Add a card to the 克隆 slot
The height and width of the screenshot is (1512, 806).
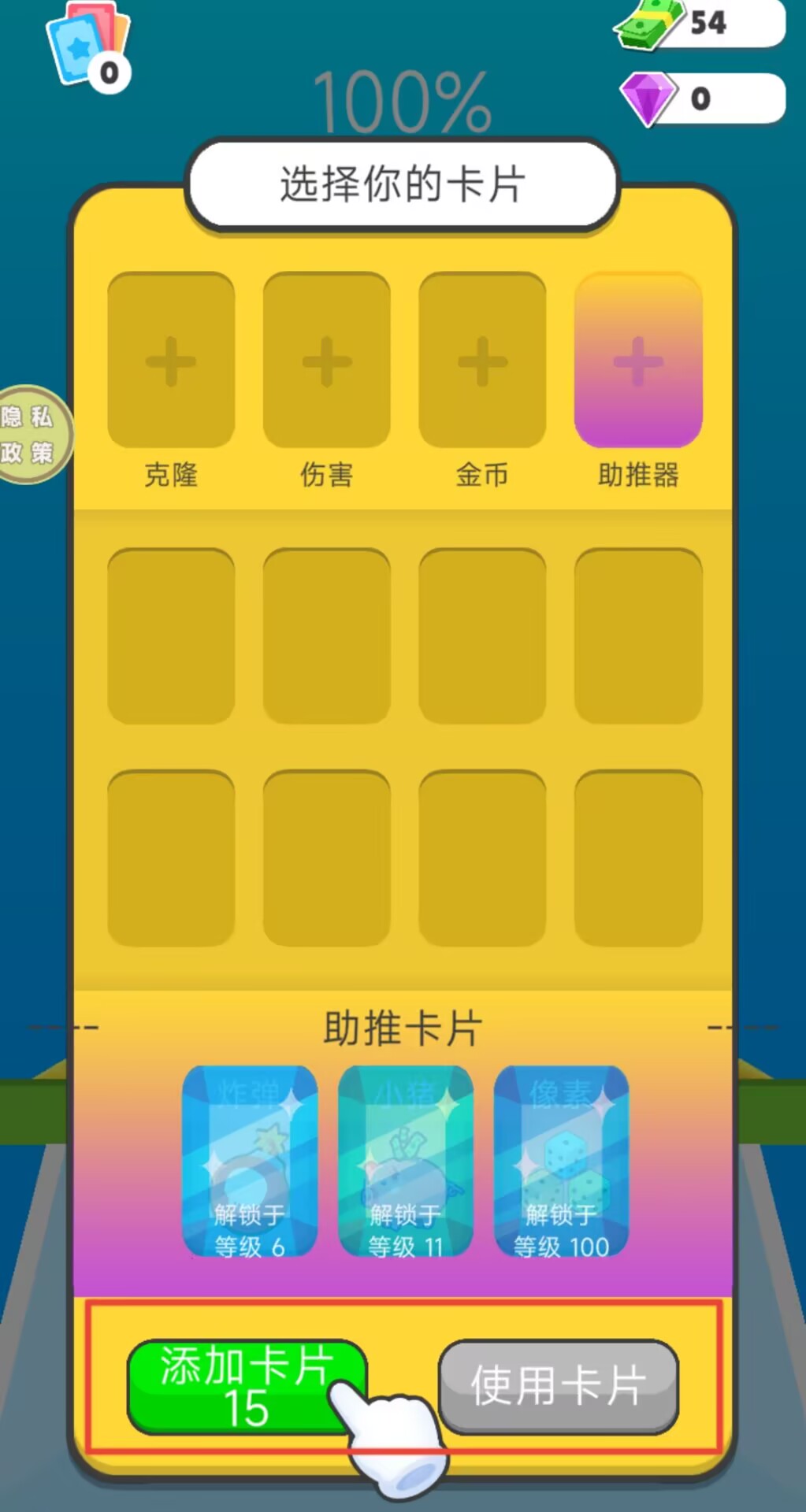tap(171, 361)
